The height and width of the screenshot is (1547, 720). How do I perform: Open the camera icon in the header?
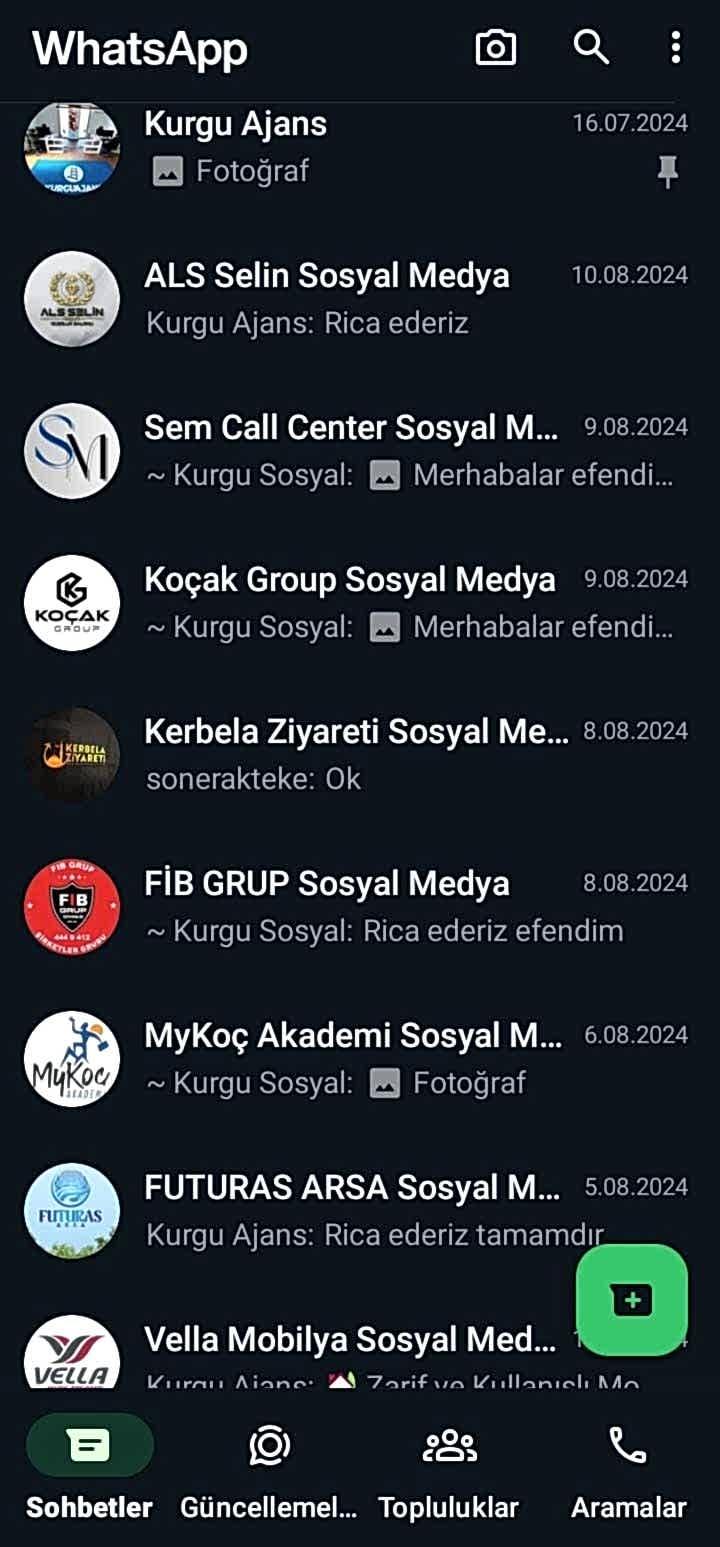[496, 47]
